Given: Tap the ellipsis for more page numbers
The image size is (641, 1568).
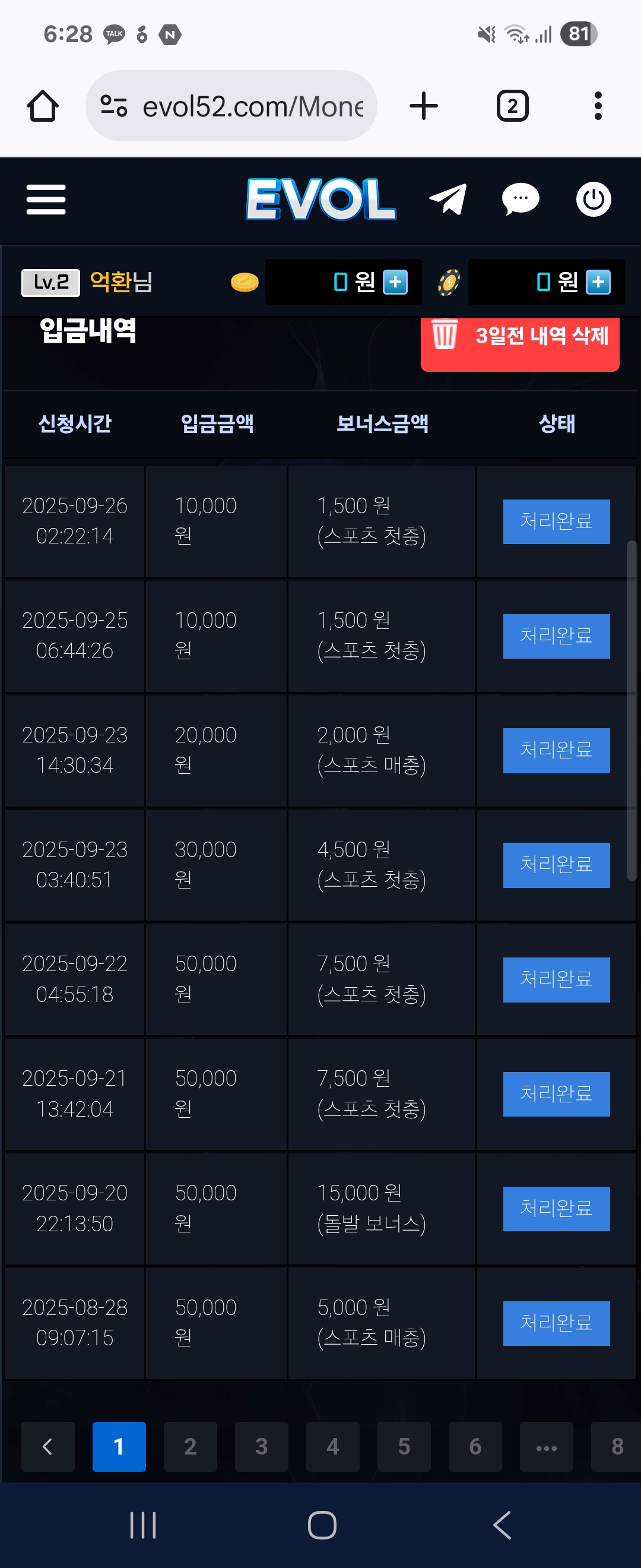Looking at the screenshot, I should click(546, 1446).
